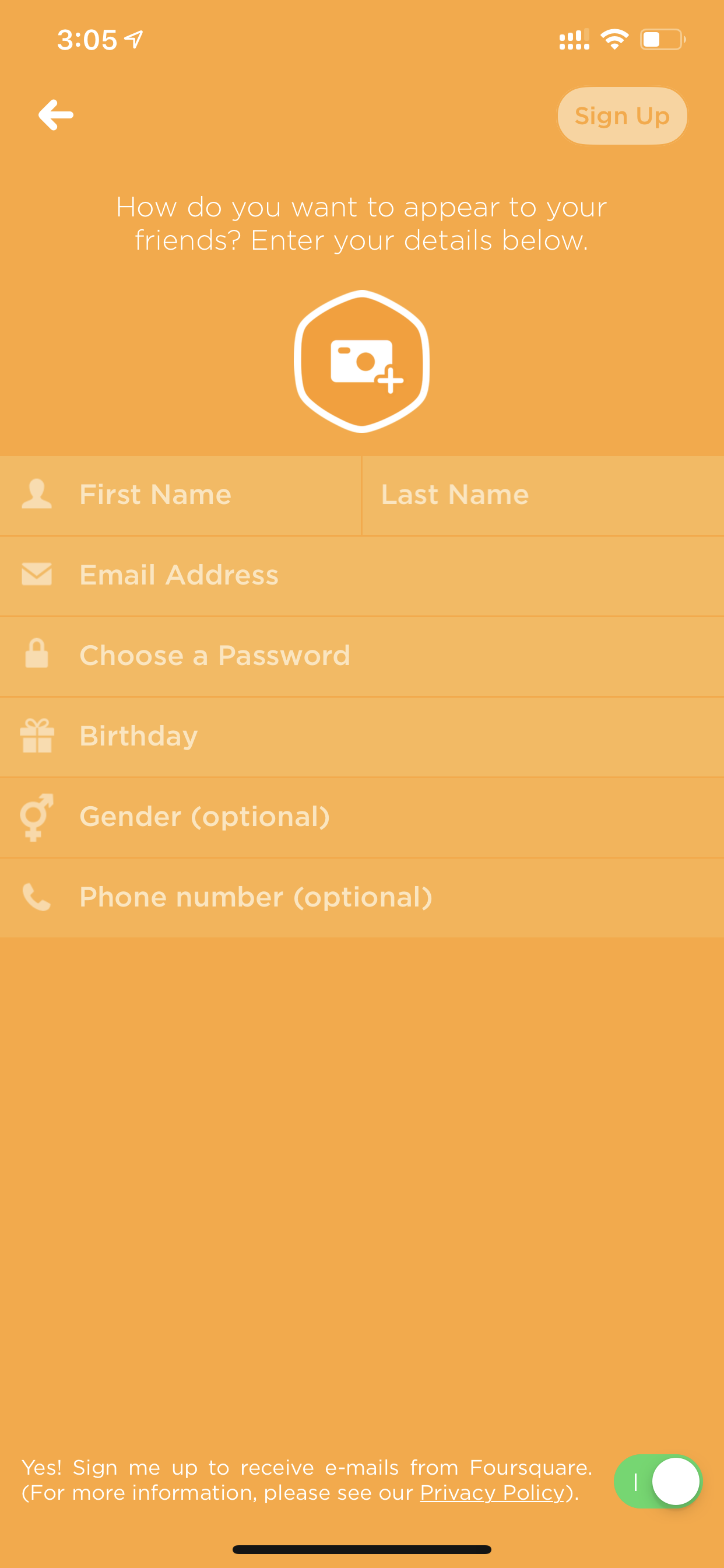Tap the Choose a Password field

[x=362, y=656]
